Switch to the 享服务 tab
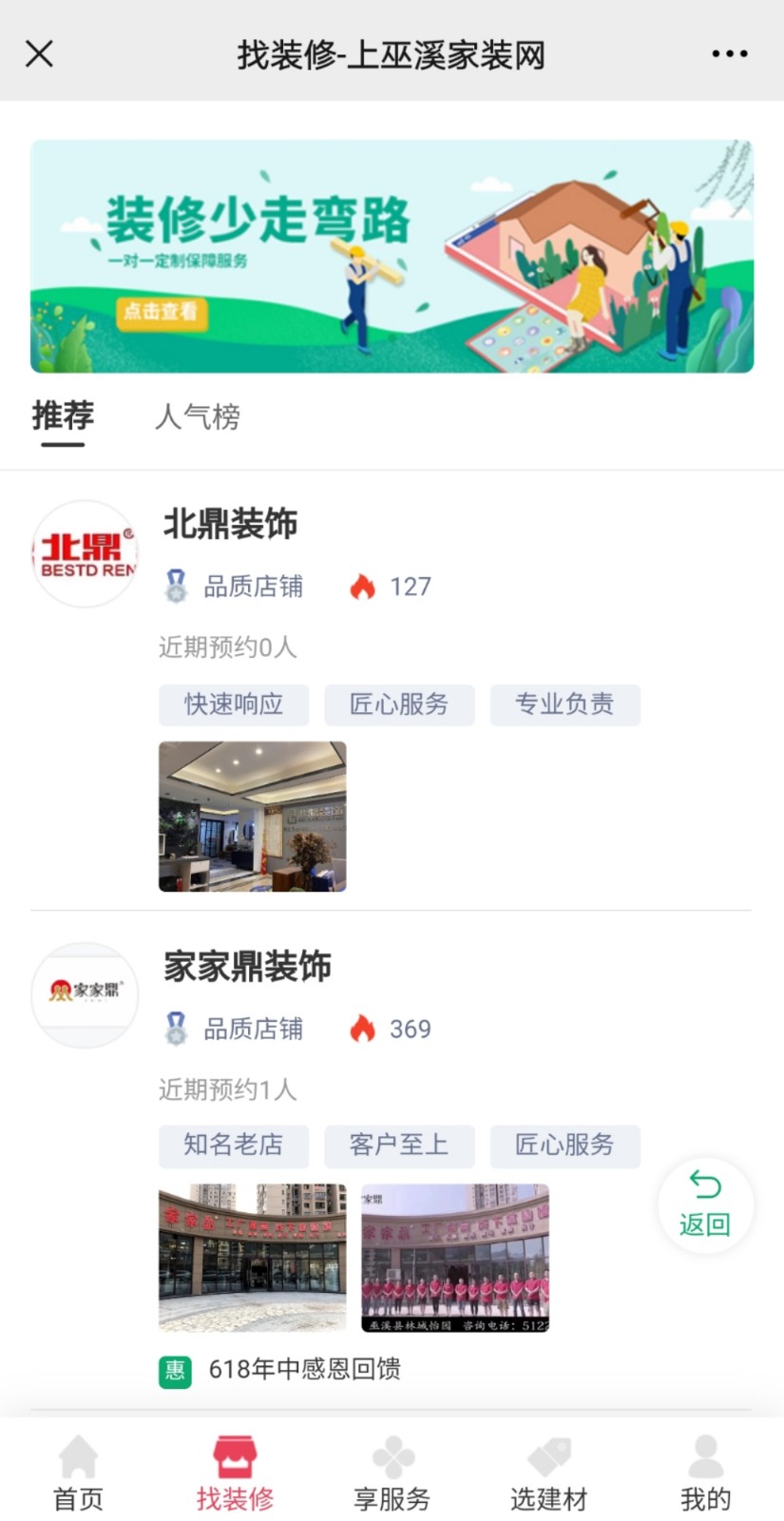The image size is (784, 1521). [392, 1473]
